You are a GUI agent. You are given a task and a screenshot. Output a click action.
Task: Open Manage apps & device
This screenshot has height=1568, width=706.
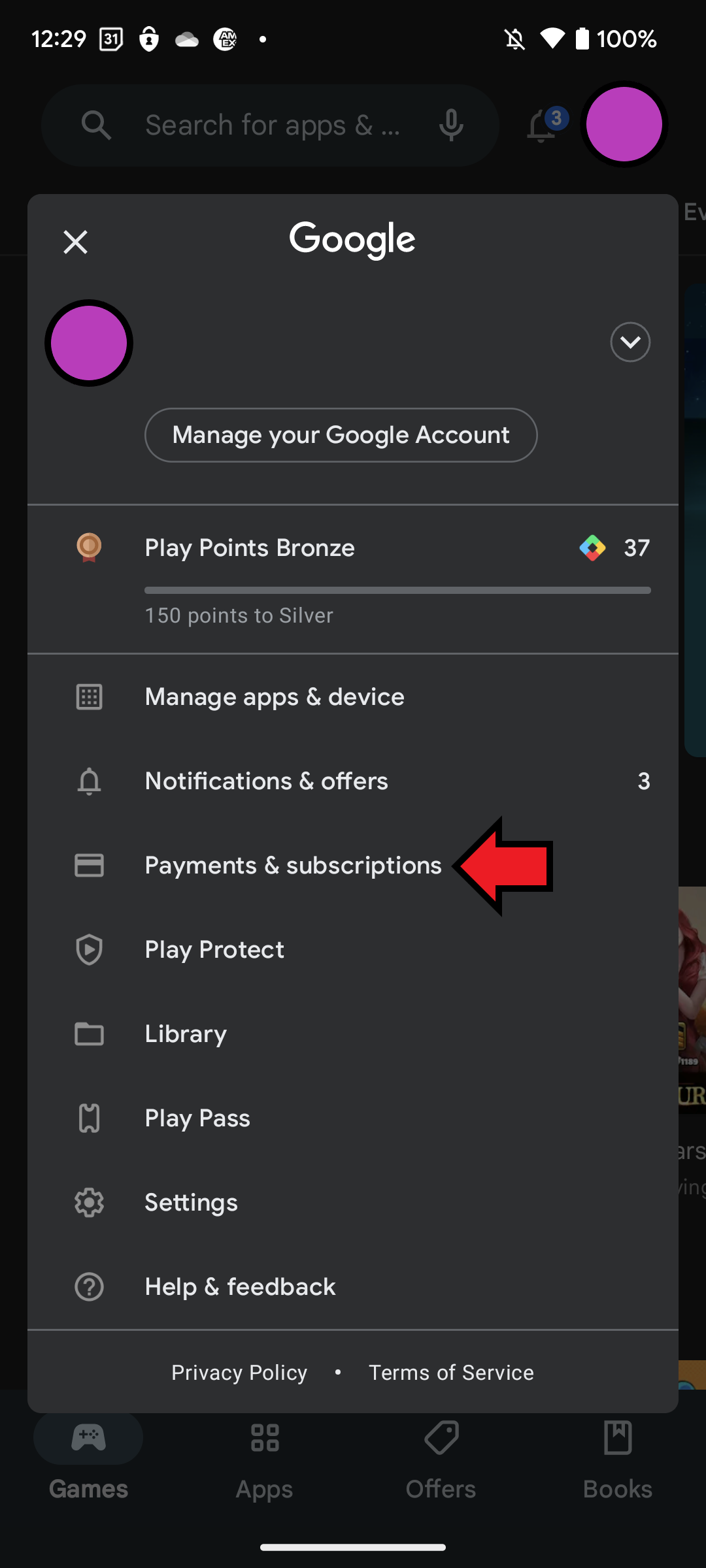click(353, 697)
